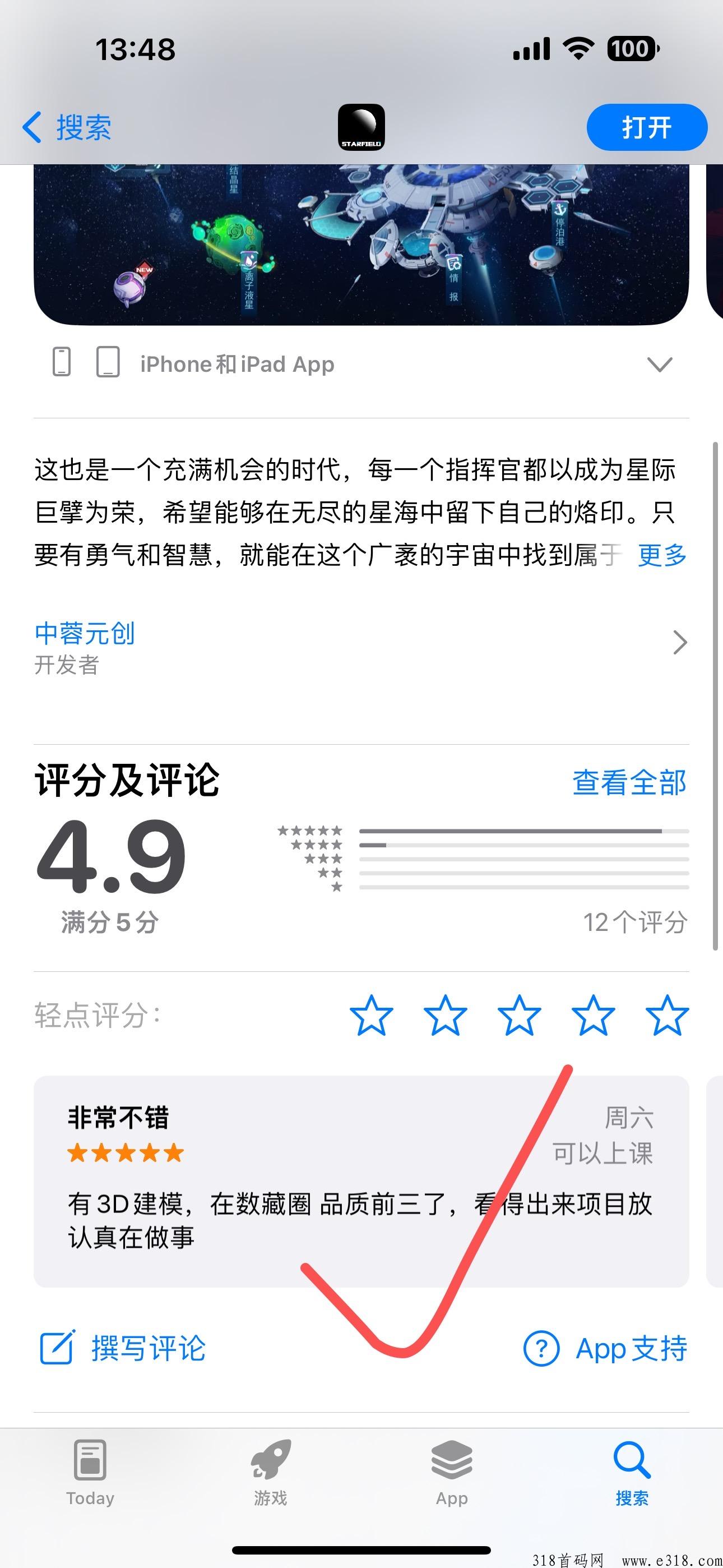This screenshot has width=723, height=1568.
Task: Go back to 搜索 results
Action: [x=67, y=127]
